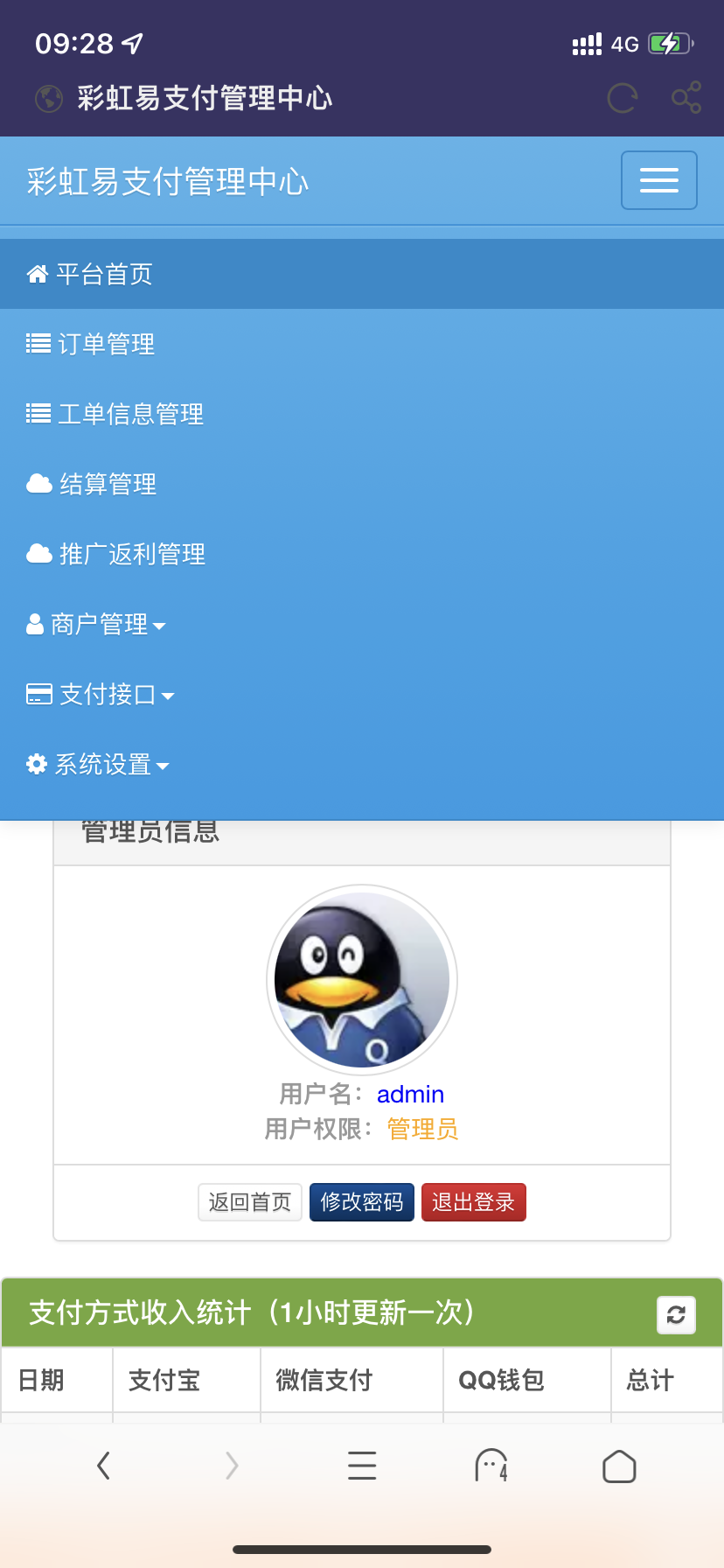Image resolution: width=724 pixels, height=1568 pixels.
Task: Select 订单管理 from the sidebar menu
Action: pyautogui.click(x=105, y=343)
